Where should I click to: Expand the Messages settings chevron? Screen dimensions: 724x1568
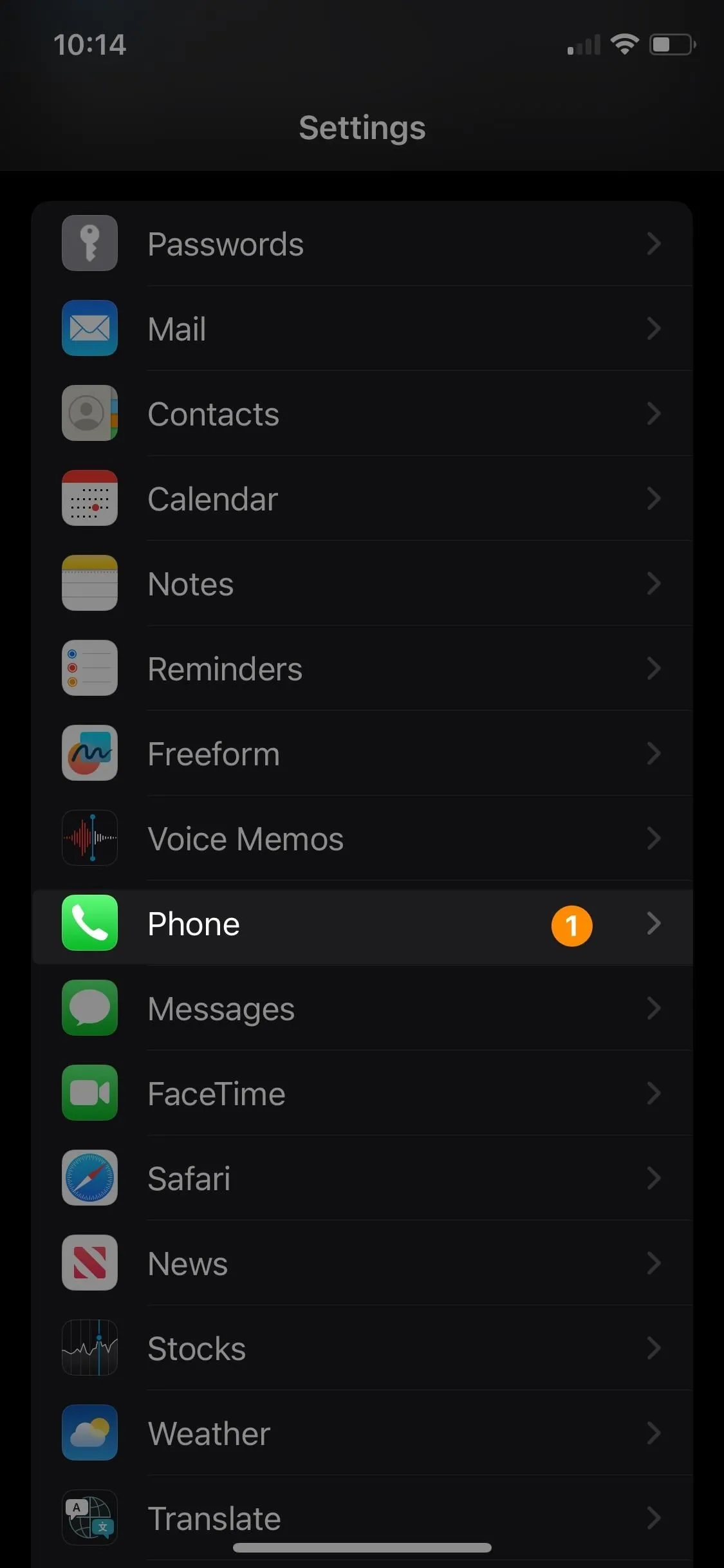pos(654,1009)
